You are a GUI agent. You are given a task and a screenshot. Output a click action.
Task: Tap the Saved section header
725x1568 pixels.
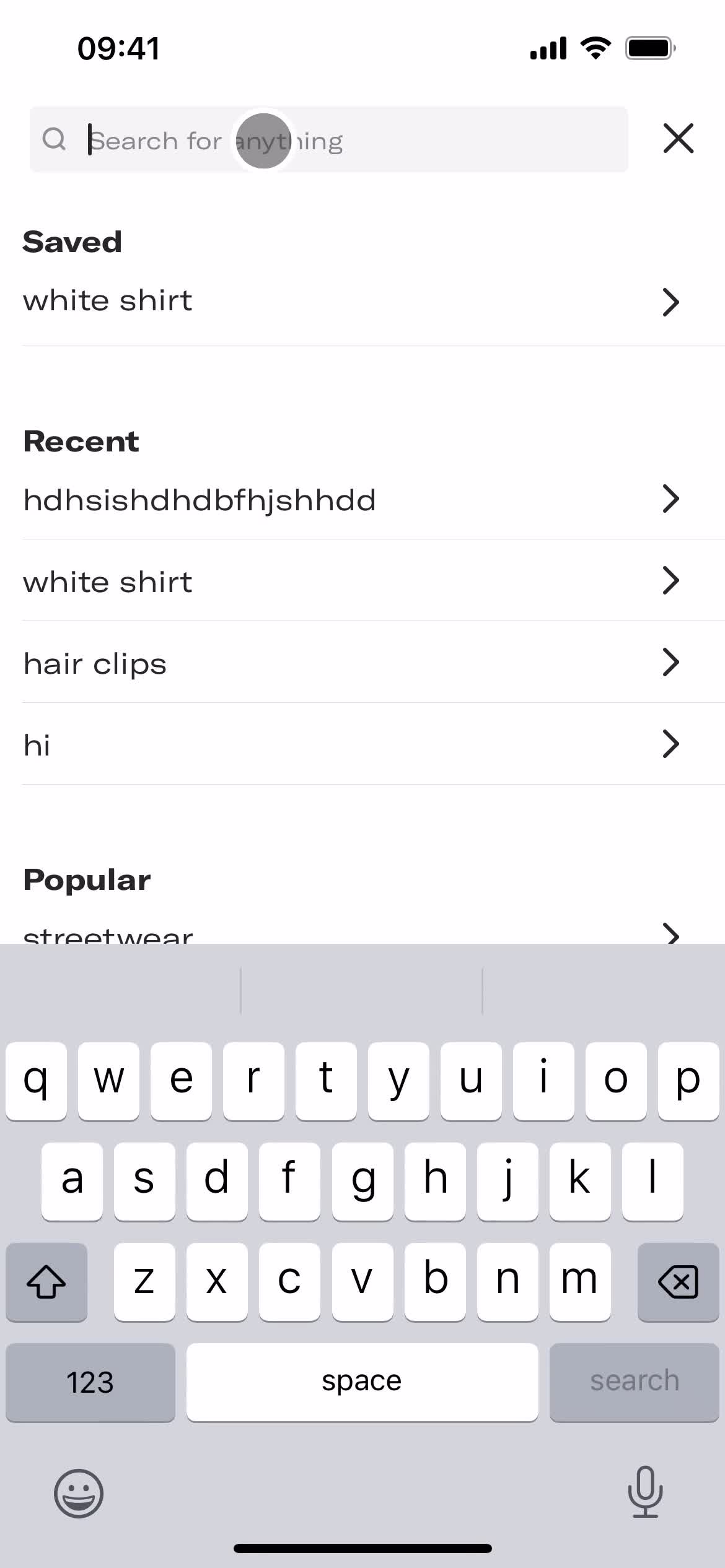(x=72, y=242)
